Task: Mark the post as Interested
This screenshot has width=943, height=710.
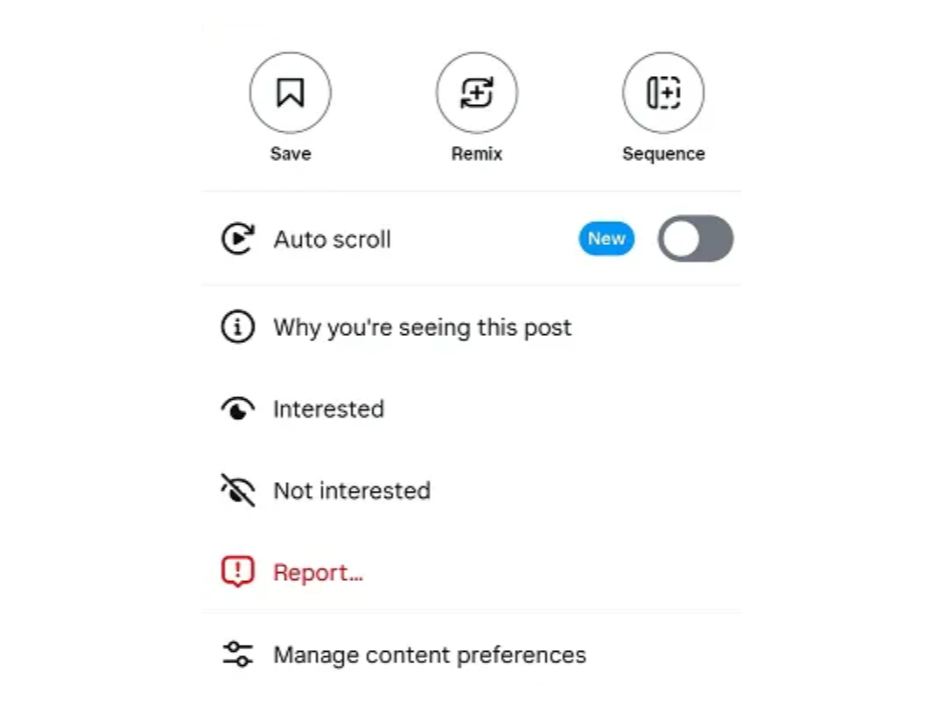Action: point(472,409)
